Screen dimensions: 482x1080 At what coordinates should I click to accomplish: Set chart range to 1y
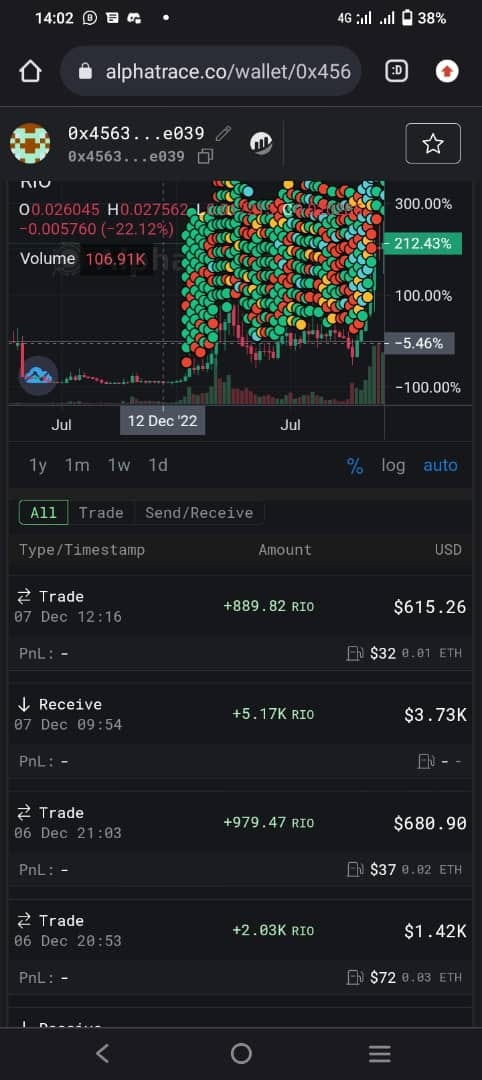tap(38, 466)
